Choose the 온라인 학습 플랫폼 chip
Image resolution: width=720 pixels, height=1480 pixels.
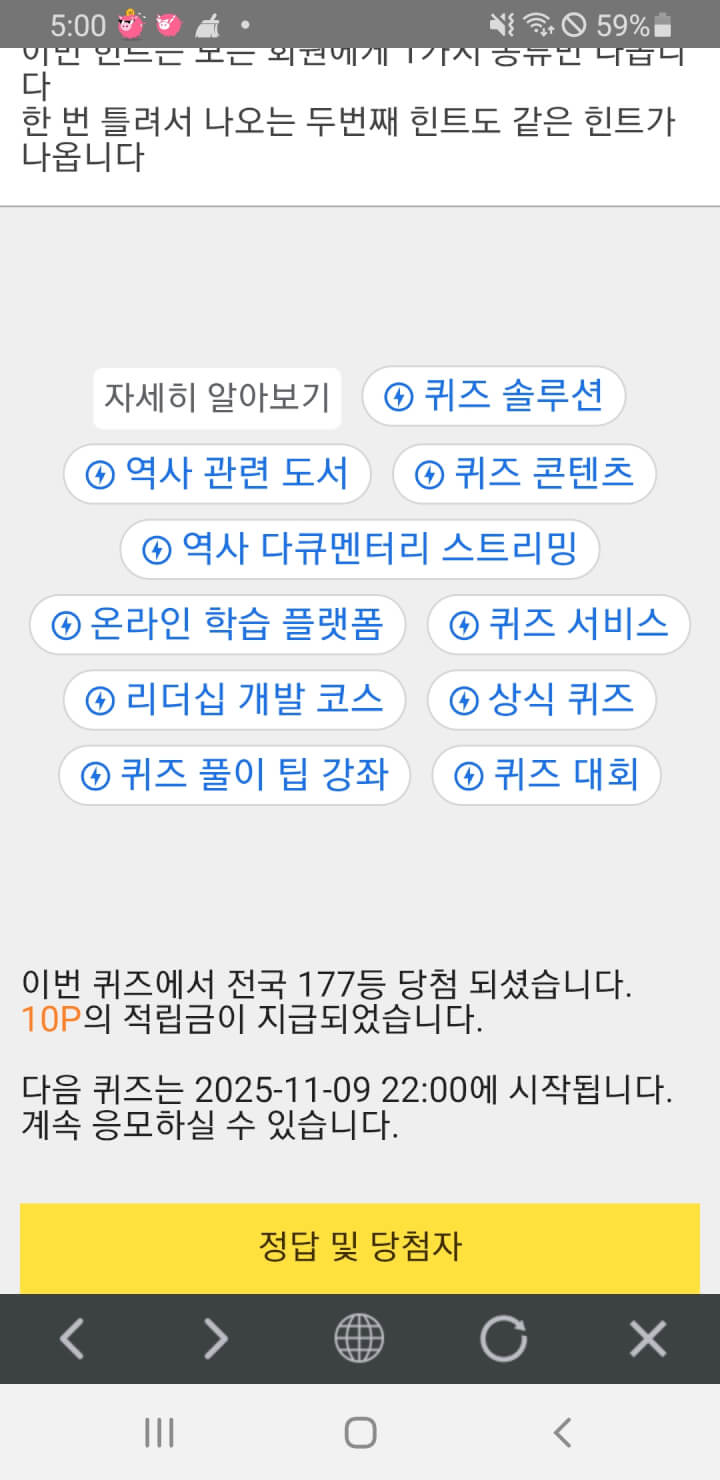217,625
